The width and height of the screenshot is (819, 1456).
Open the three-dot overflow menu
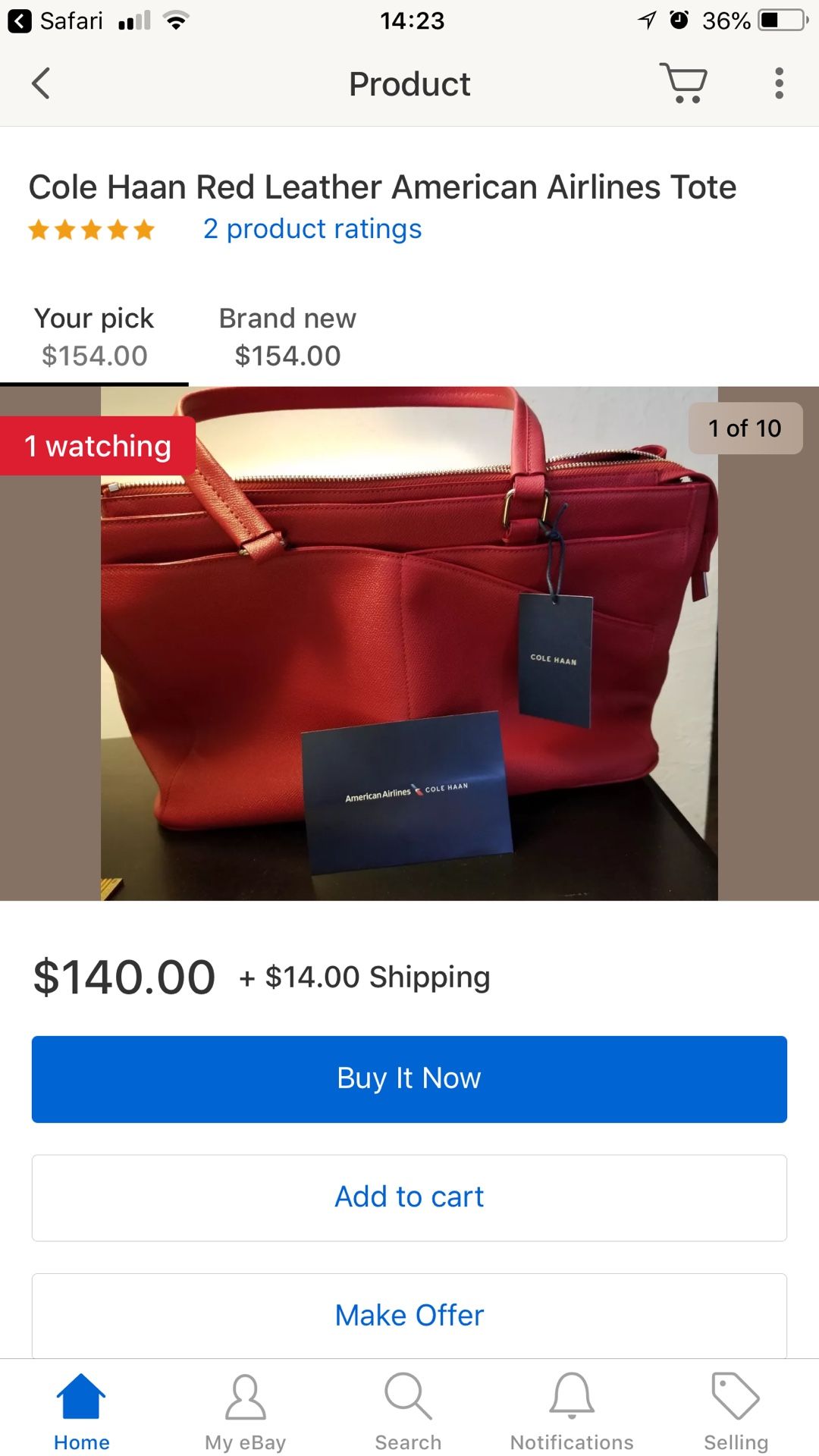(x=779, y=83)
